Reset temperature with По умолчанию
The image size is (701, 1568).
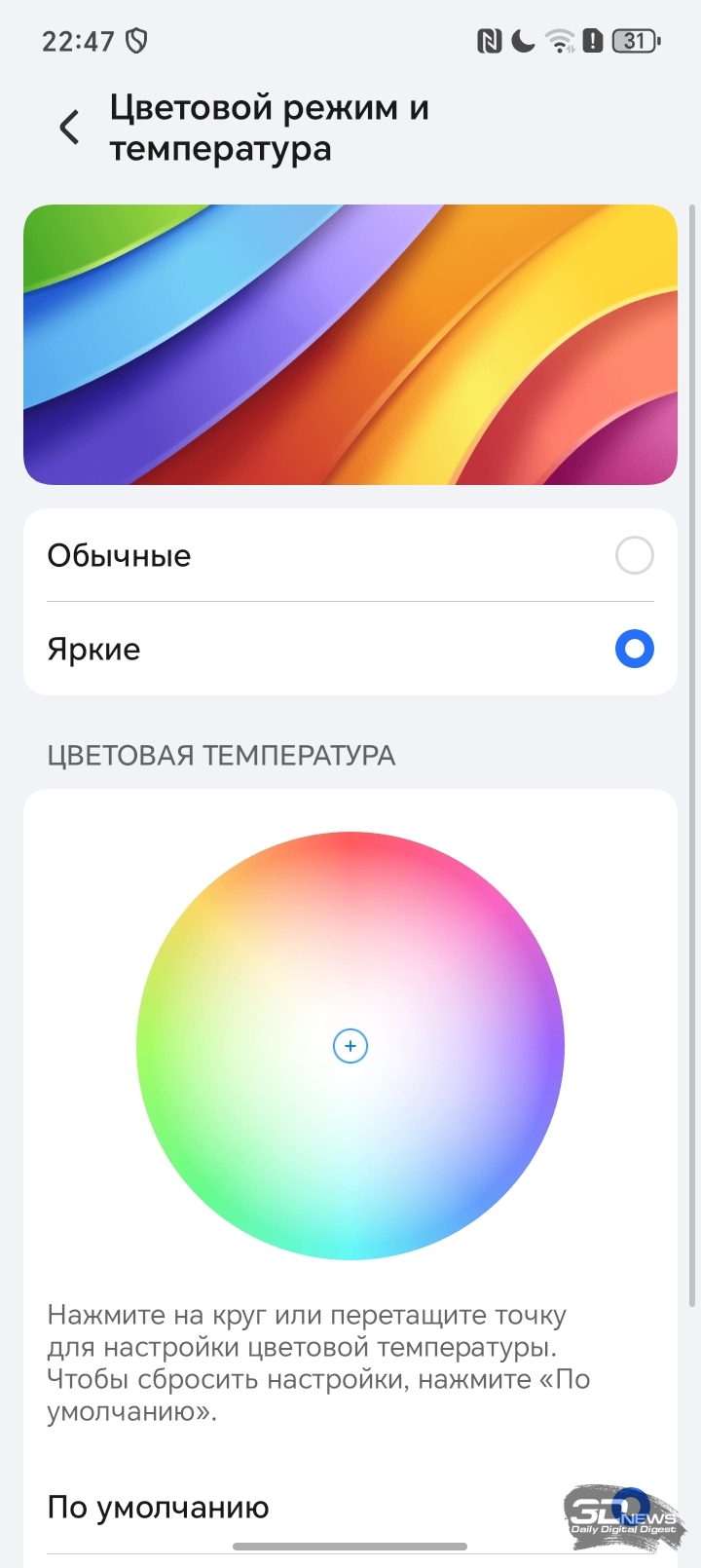[159, 1507]
